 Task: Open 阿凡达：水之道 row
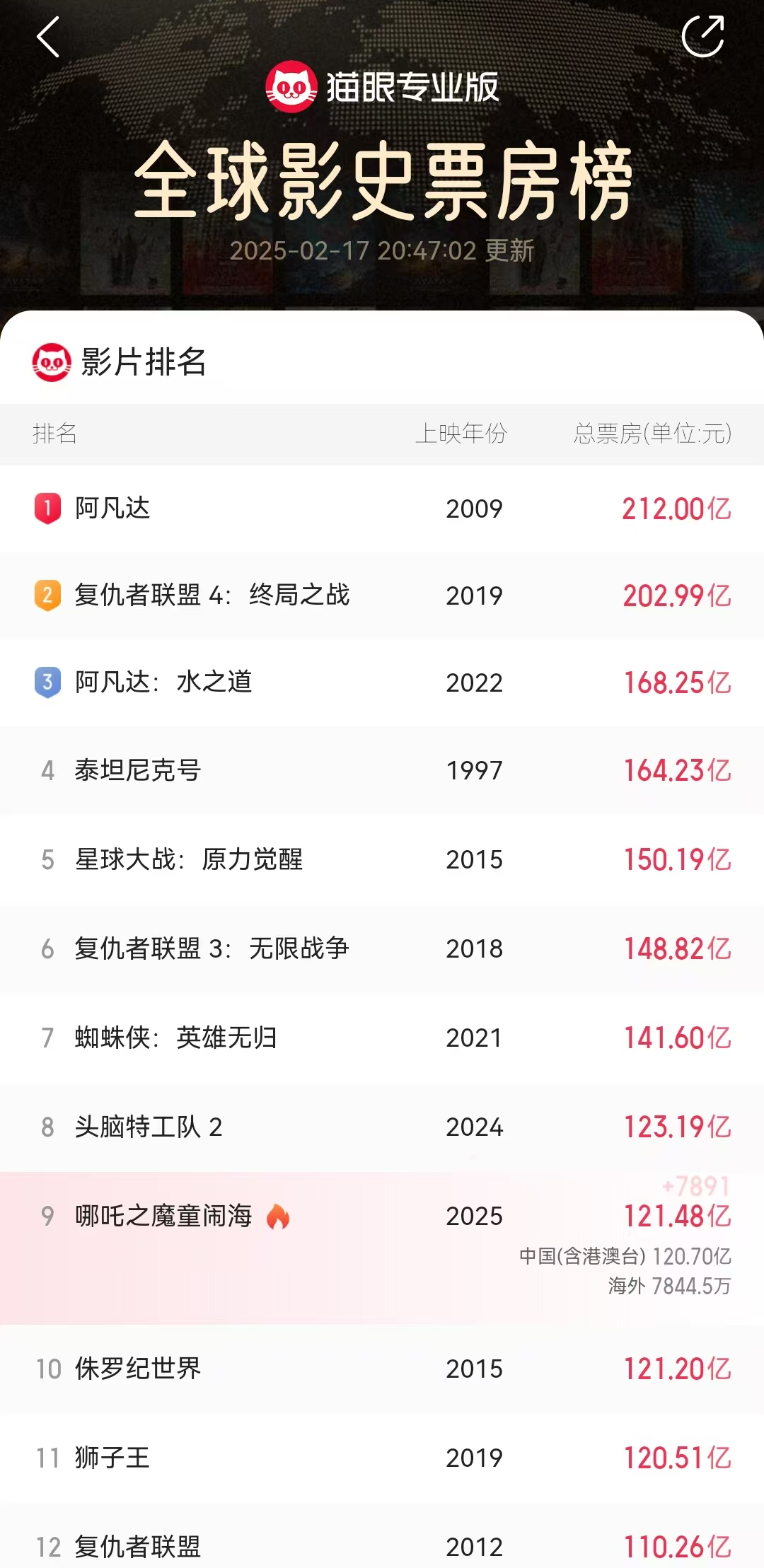[x=382, y=683]
